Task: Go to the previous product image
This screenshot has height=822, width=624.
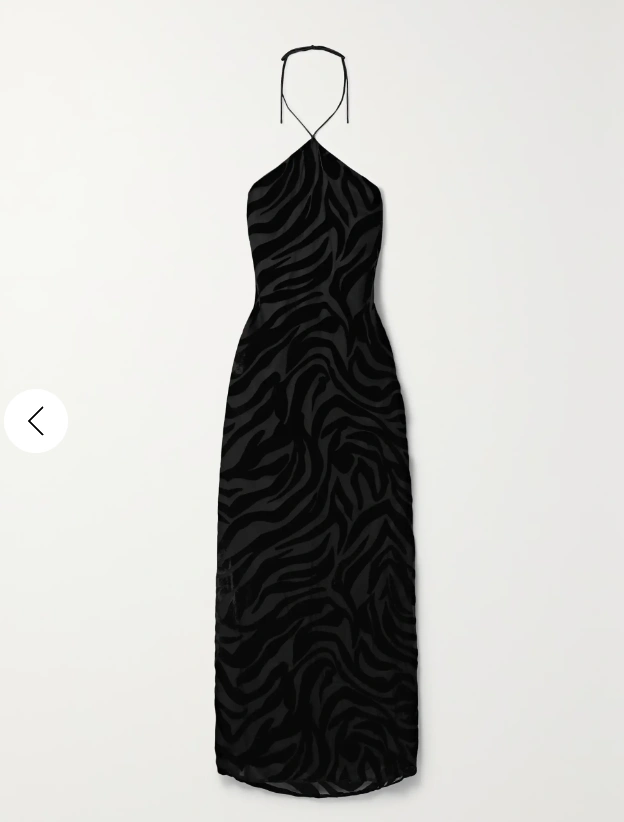Action: 36,421
